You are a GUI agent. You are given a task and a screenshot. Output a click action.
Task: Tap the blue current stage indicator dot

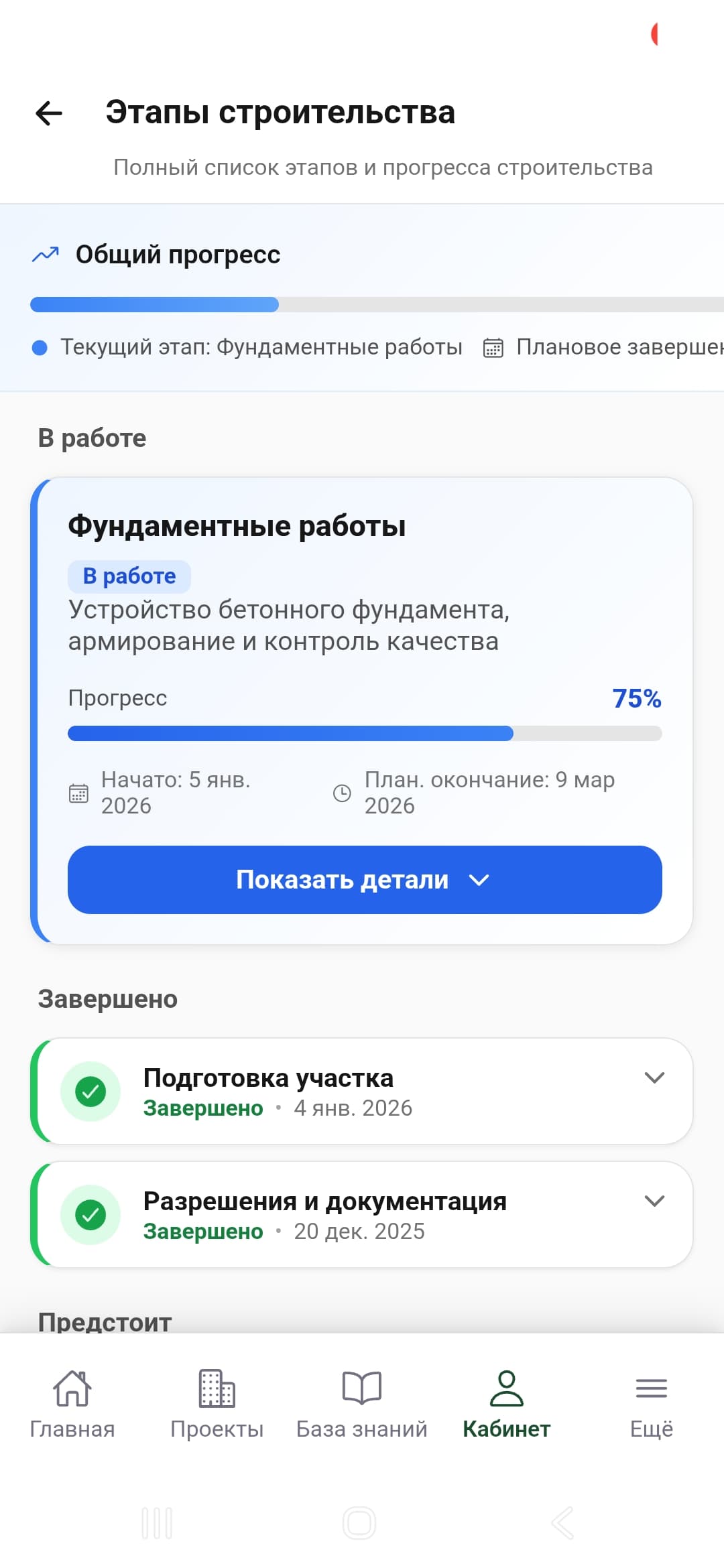[41, 347]
